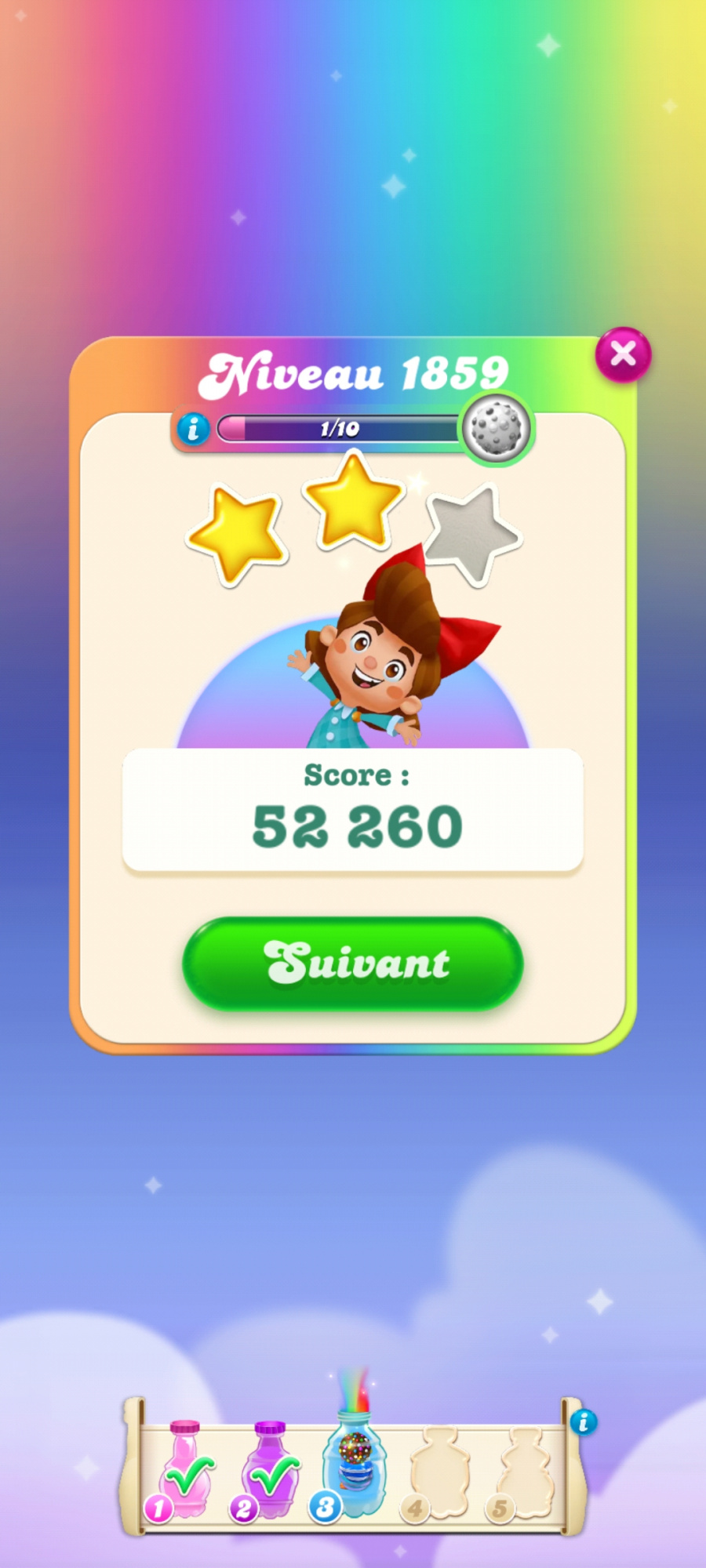
Task: Tap the green Suivant button
Action: click(353, 964)
